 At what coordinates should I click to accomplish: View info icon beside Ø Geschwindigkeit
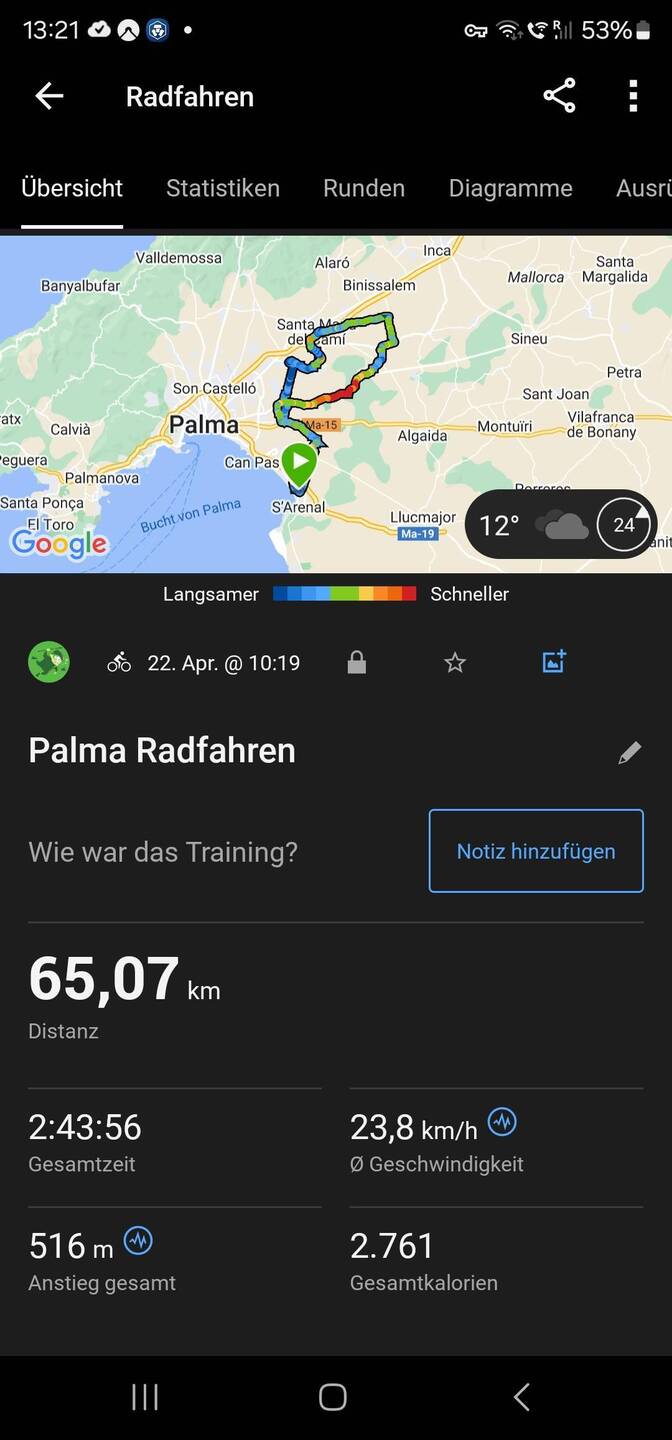pyautogui.click(x=502, y=1123)
